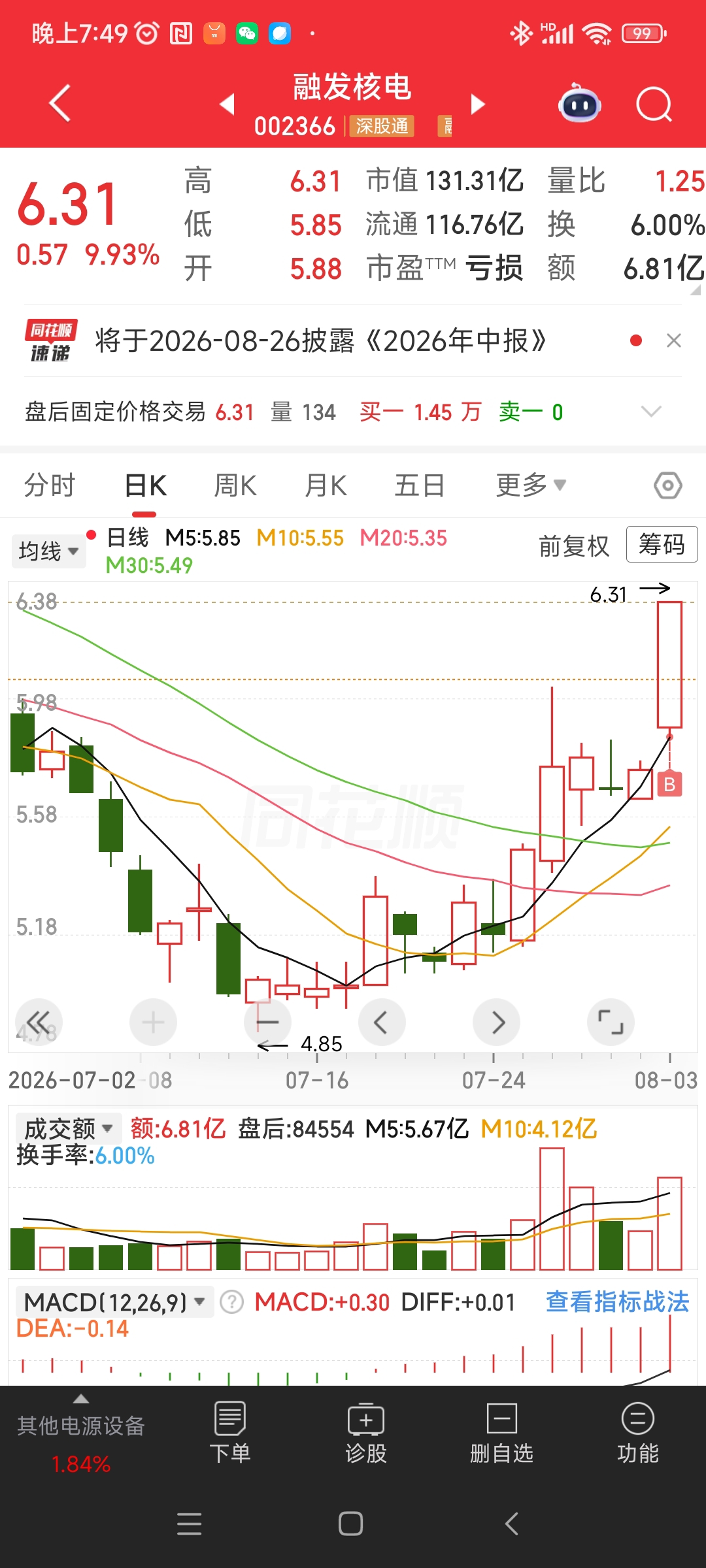Open the 成交额 indicator dropdown
This screenshot has width=706, height=1568.
pyautogui.click(x=69, y=1128)
